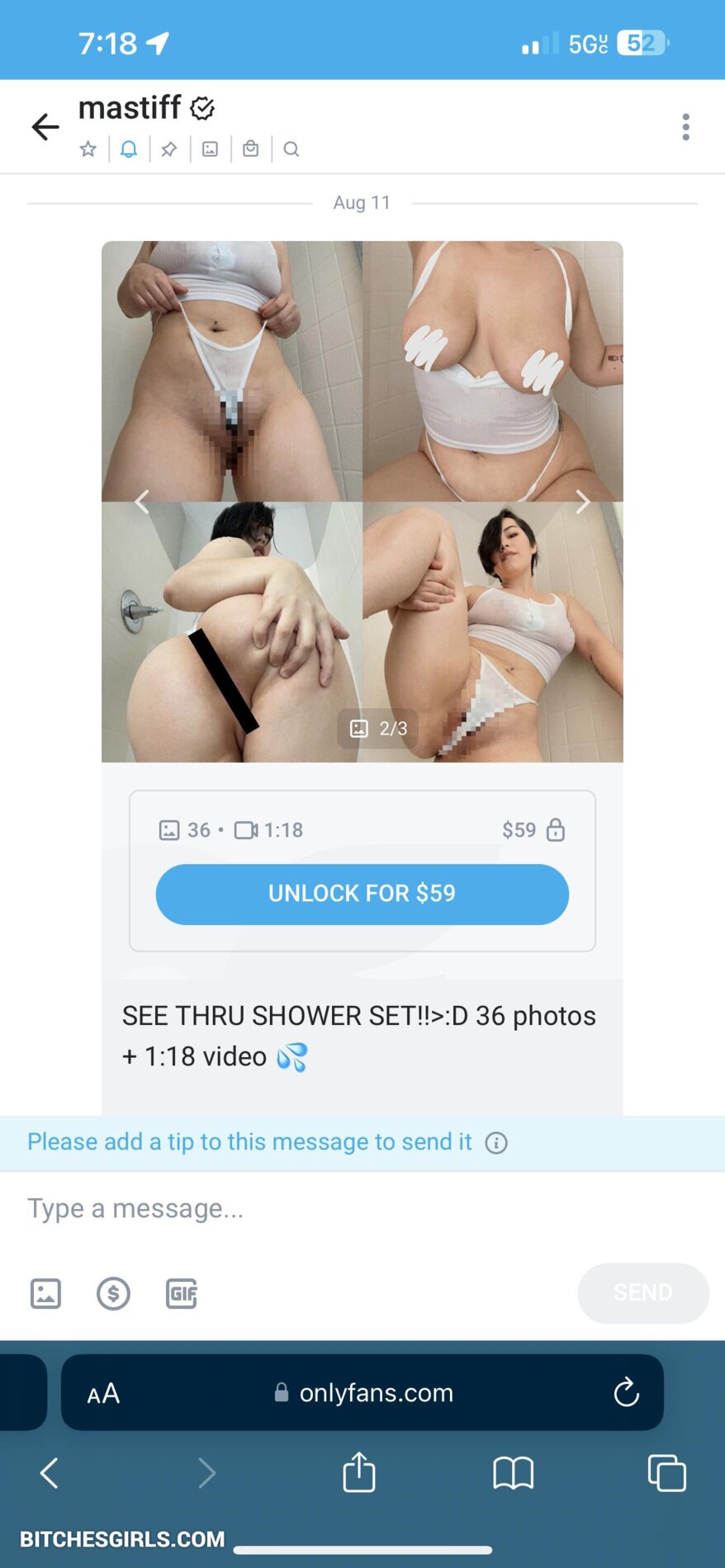Open Safari bookmarks
Screen dimensions: 725x1568
click(x=513, y=1473)
